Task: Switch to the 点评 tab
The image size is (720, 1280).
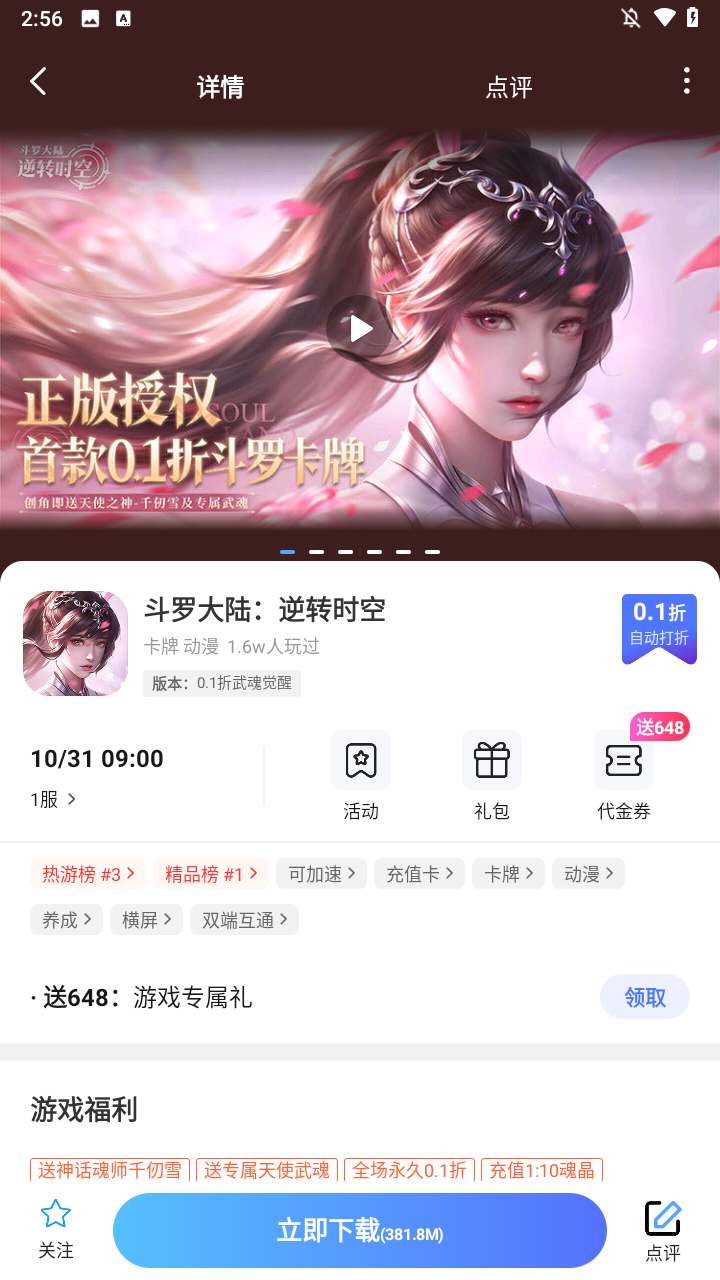Action: [x=509, y=88]
